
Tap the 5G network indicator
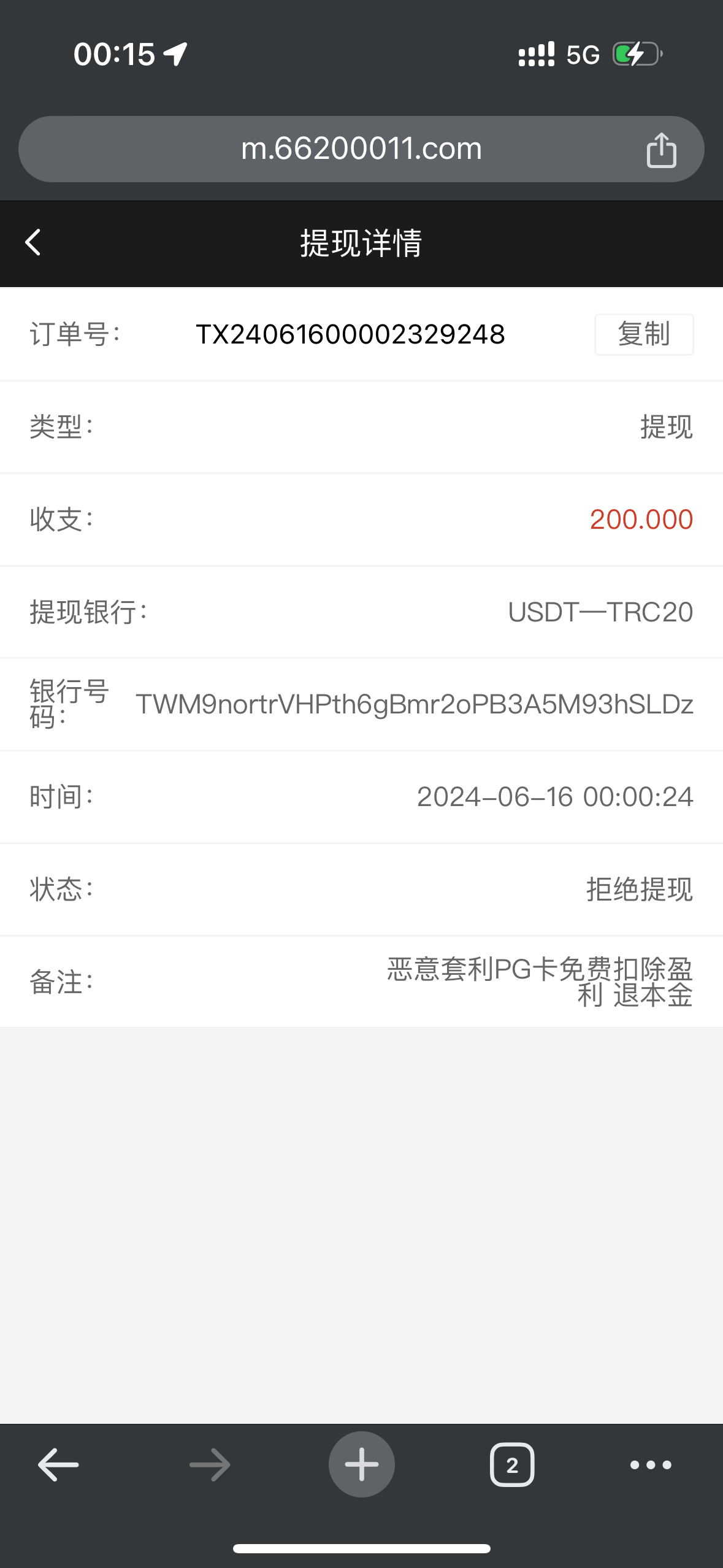click(x=582, y=55)
